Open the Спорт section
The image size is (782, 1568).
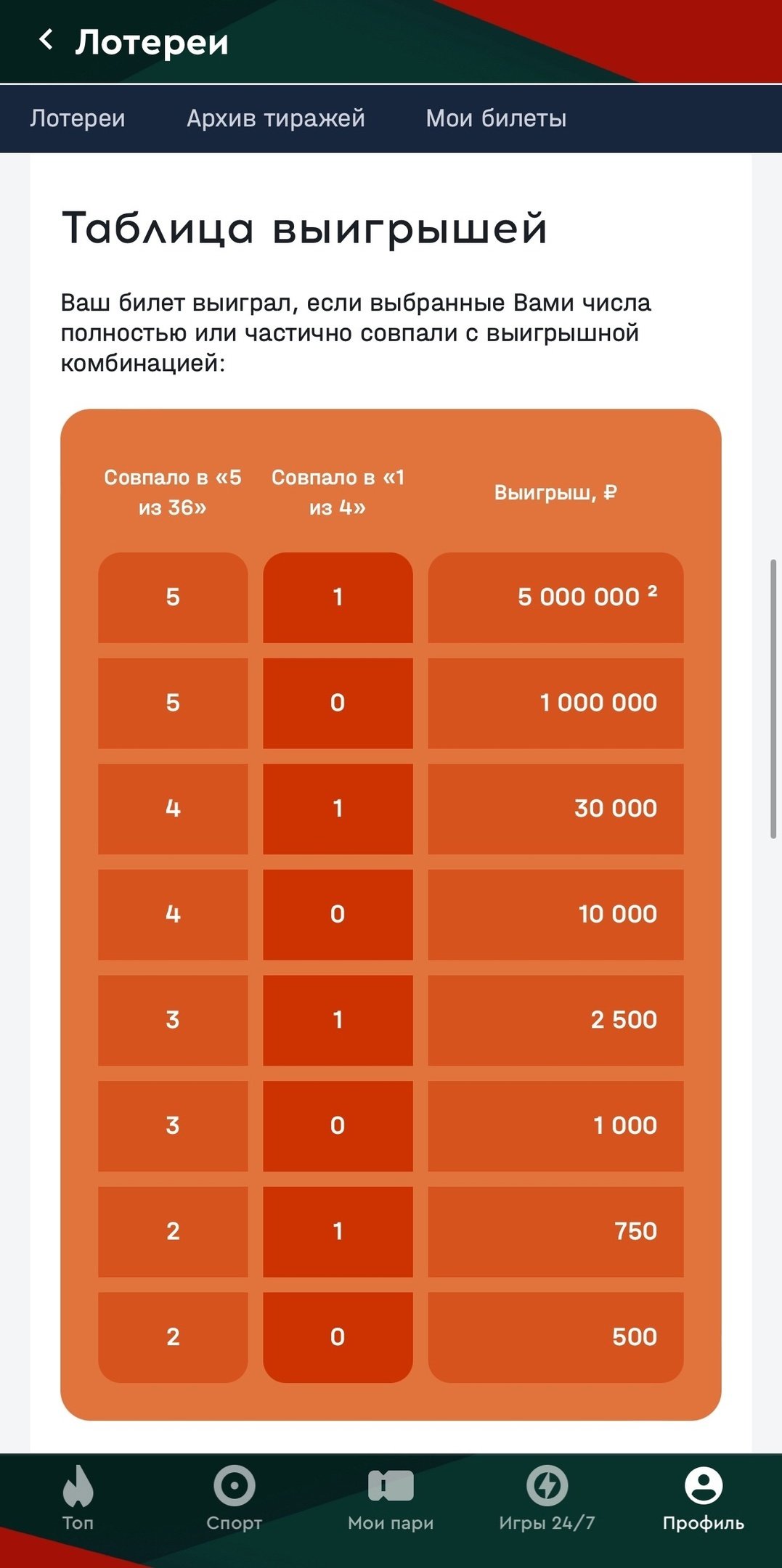234,1498
